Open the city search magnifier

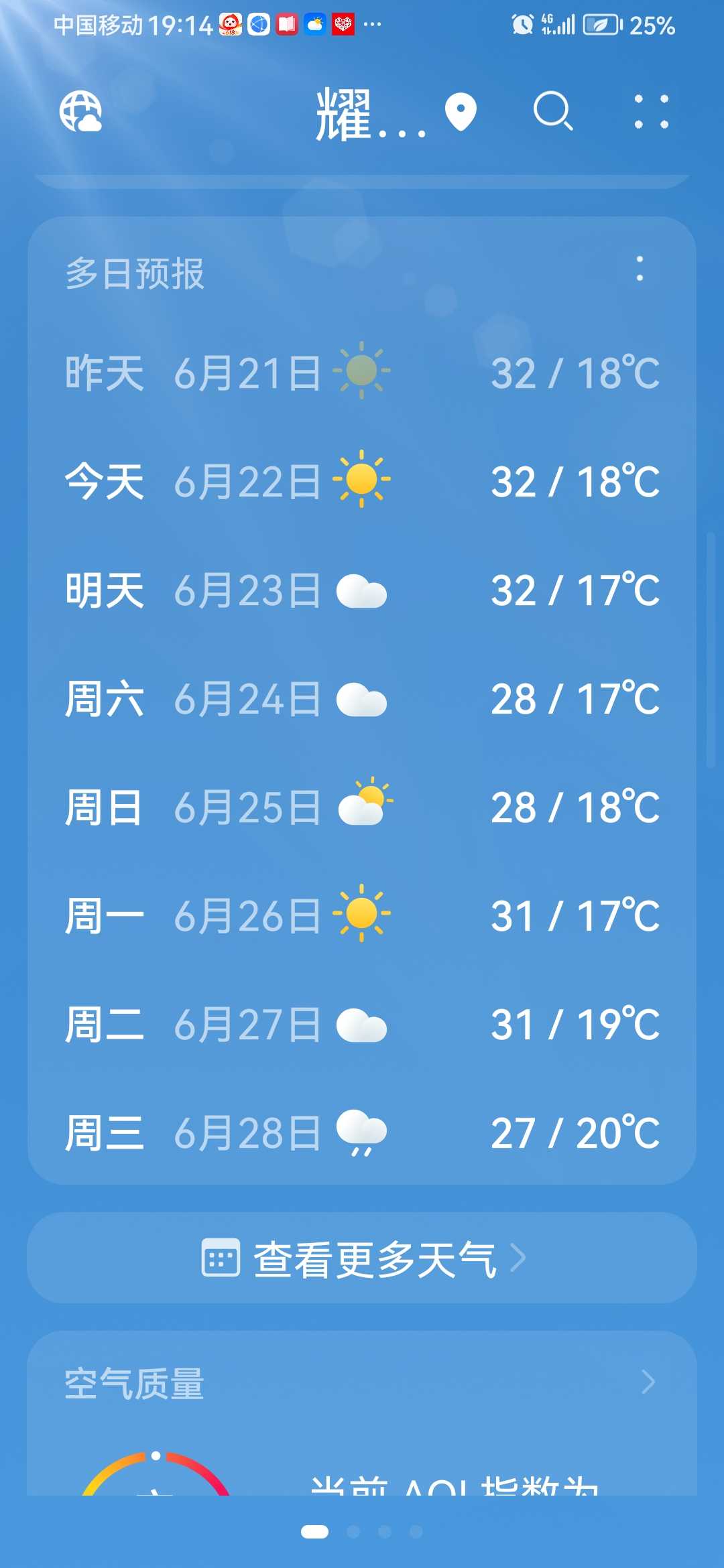[553, 111]
